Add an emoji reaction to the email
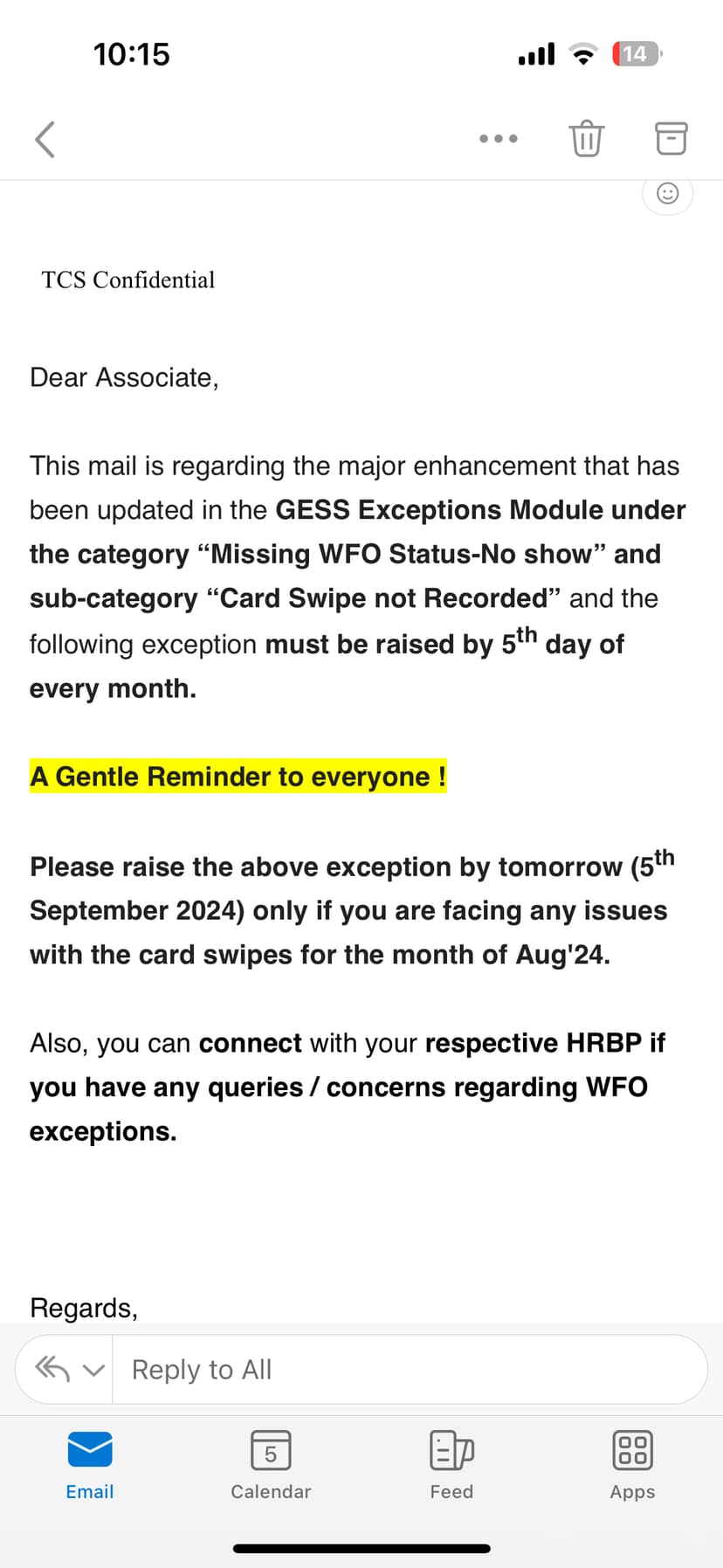The image size is (723, 1568). coord(667,194)
